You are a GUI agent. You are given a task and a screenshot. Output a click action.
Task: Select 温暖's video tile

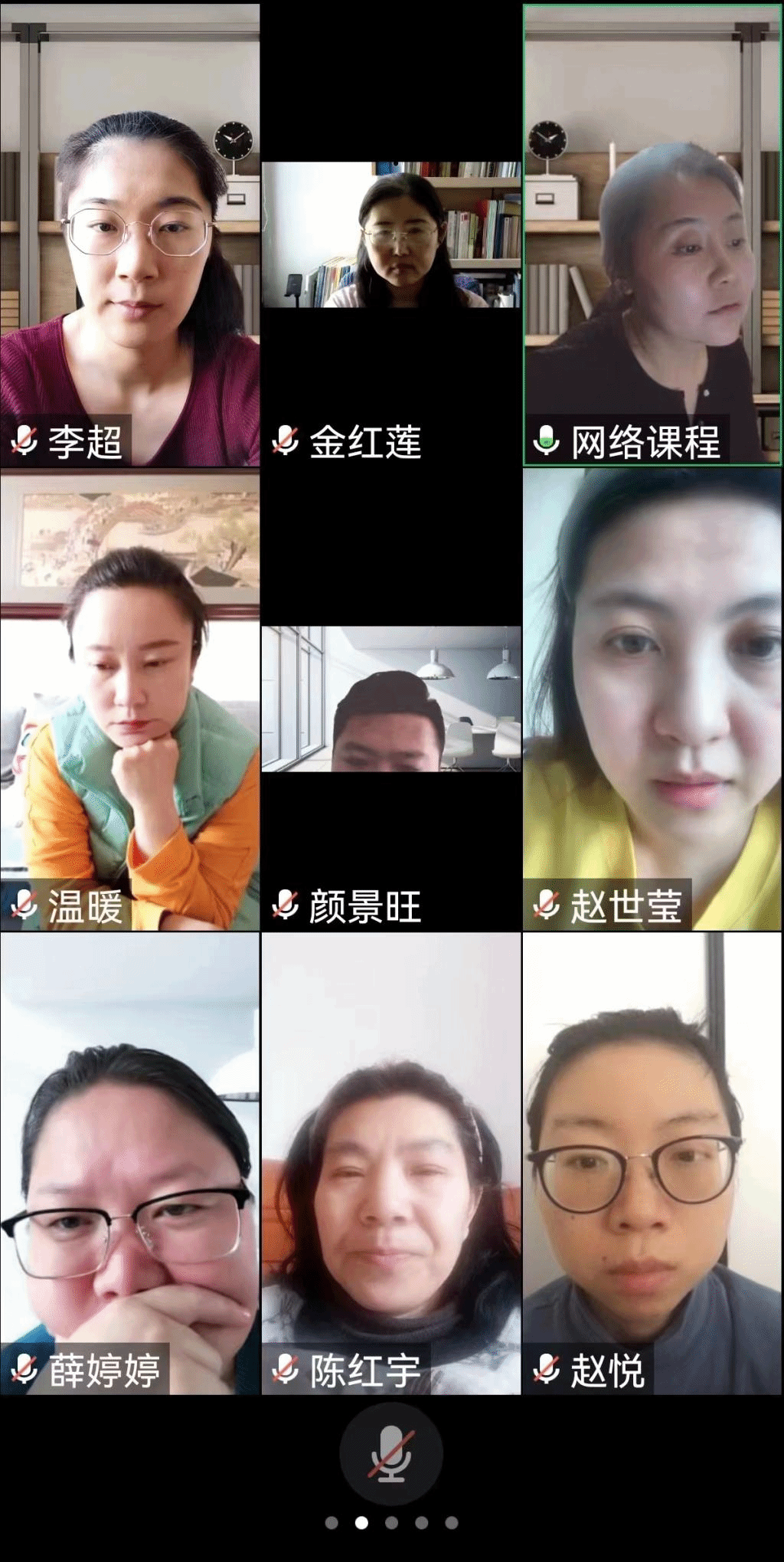[x=130, y=699]
